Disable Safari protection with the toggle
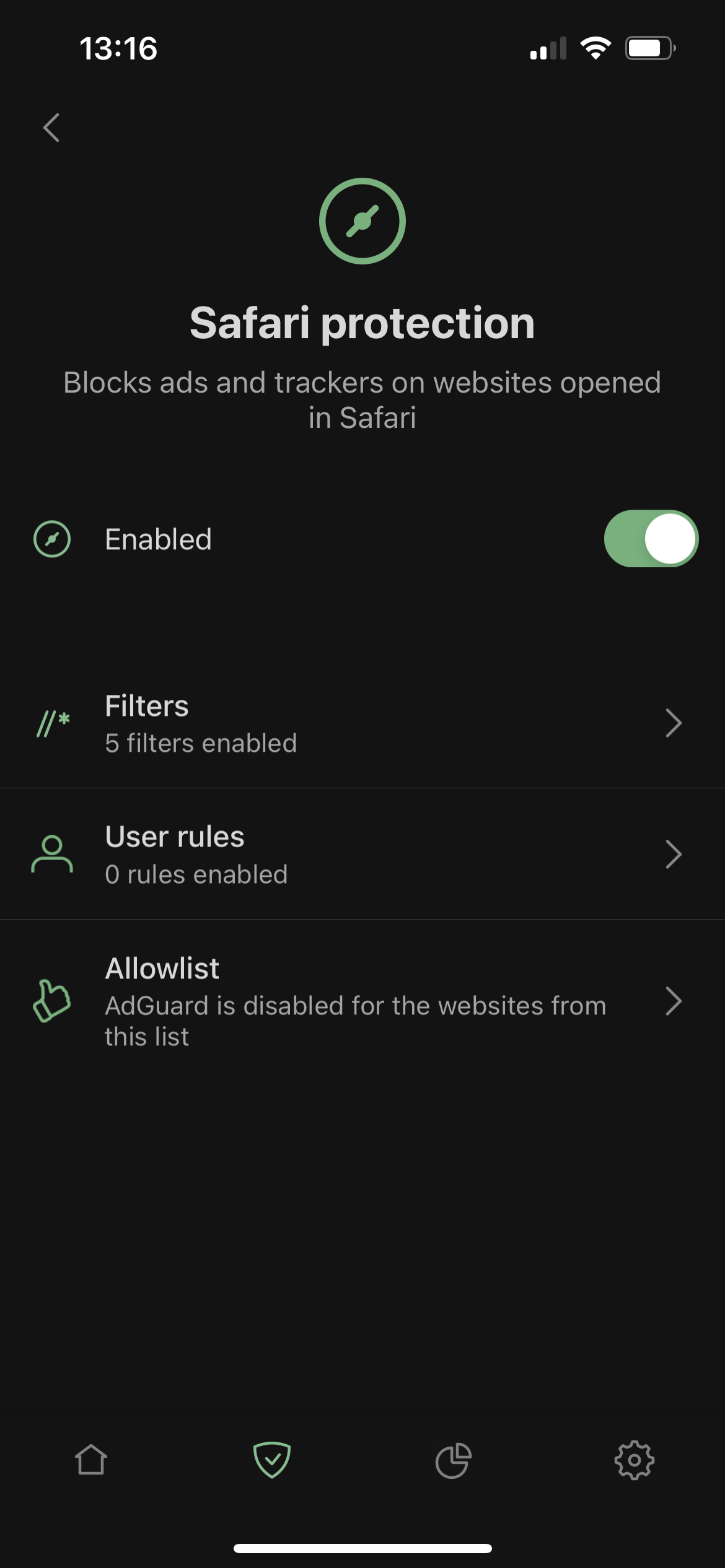The width and height of the screenshot is (725, 1568). (x=651, y=539)
